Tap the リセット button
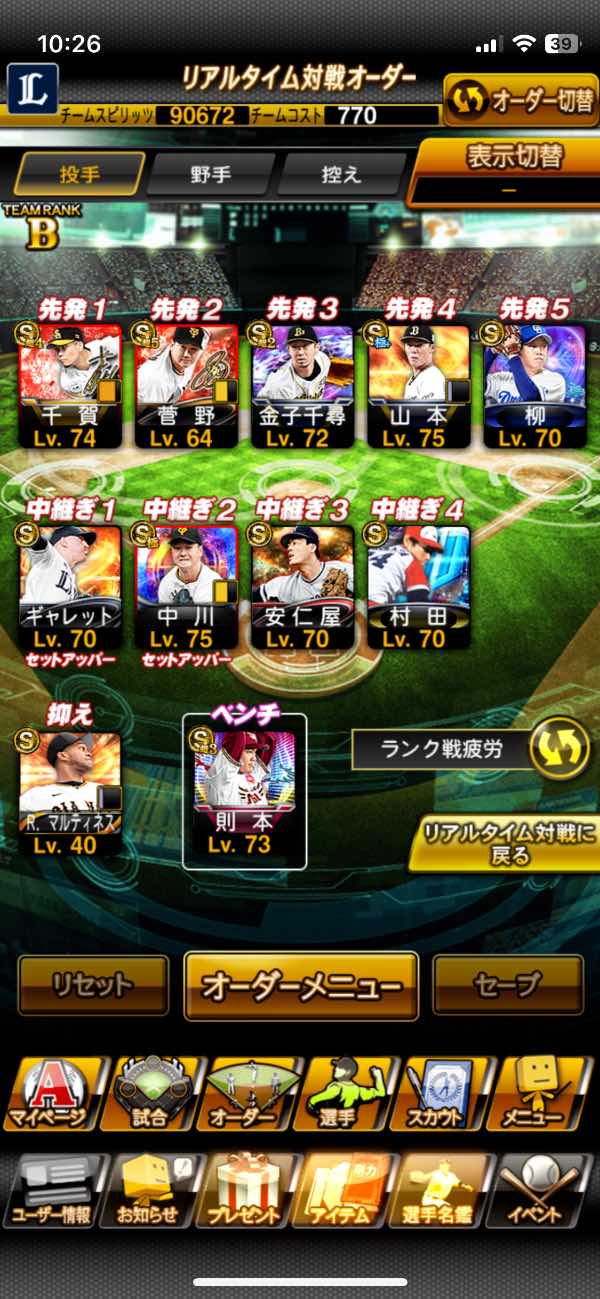Image resolution: width=600 pixels, height=1299 pixels. click(93, 985)
